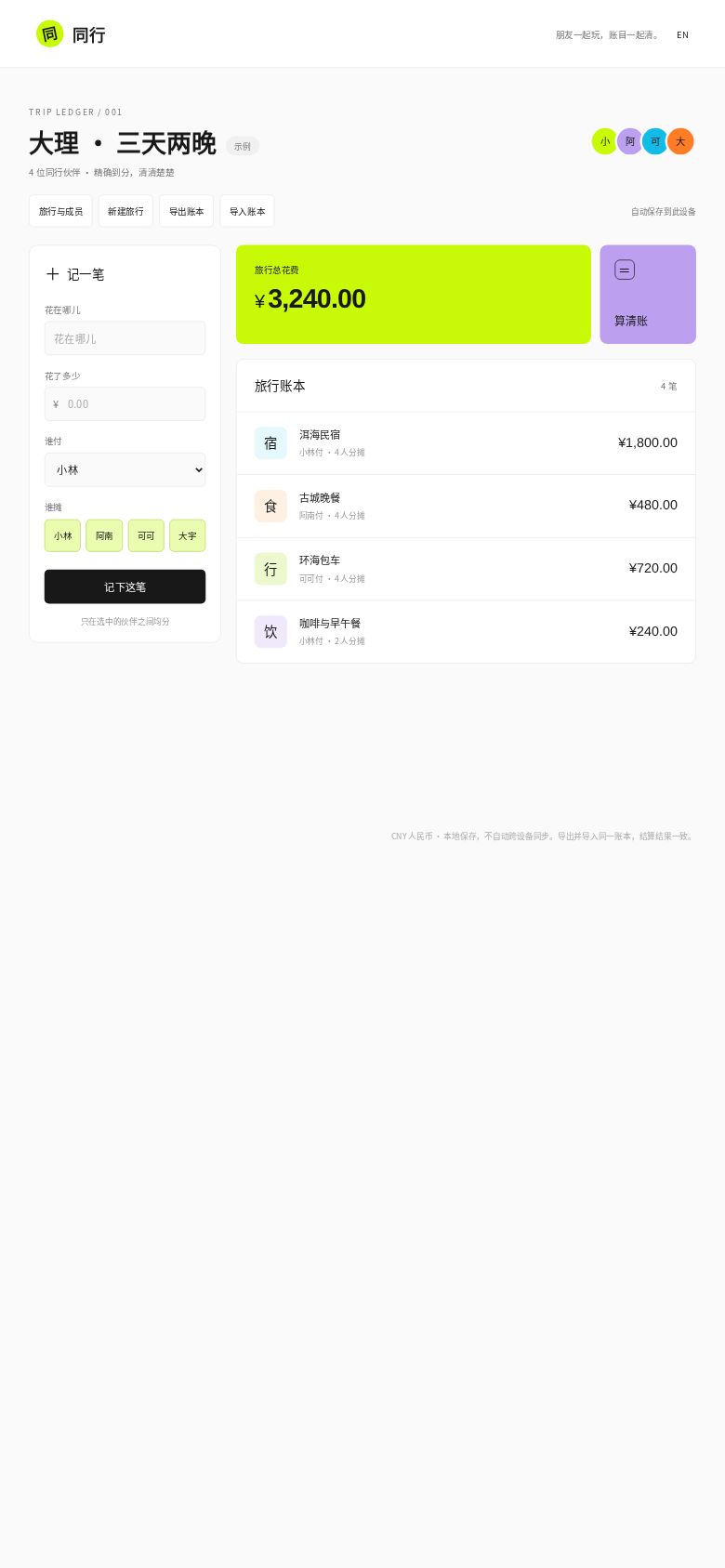
Task: Import a ledger via 导入账本
Action: click(247, 211)
